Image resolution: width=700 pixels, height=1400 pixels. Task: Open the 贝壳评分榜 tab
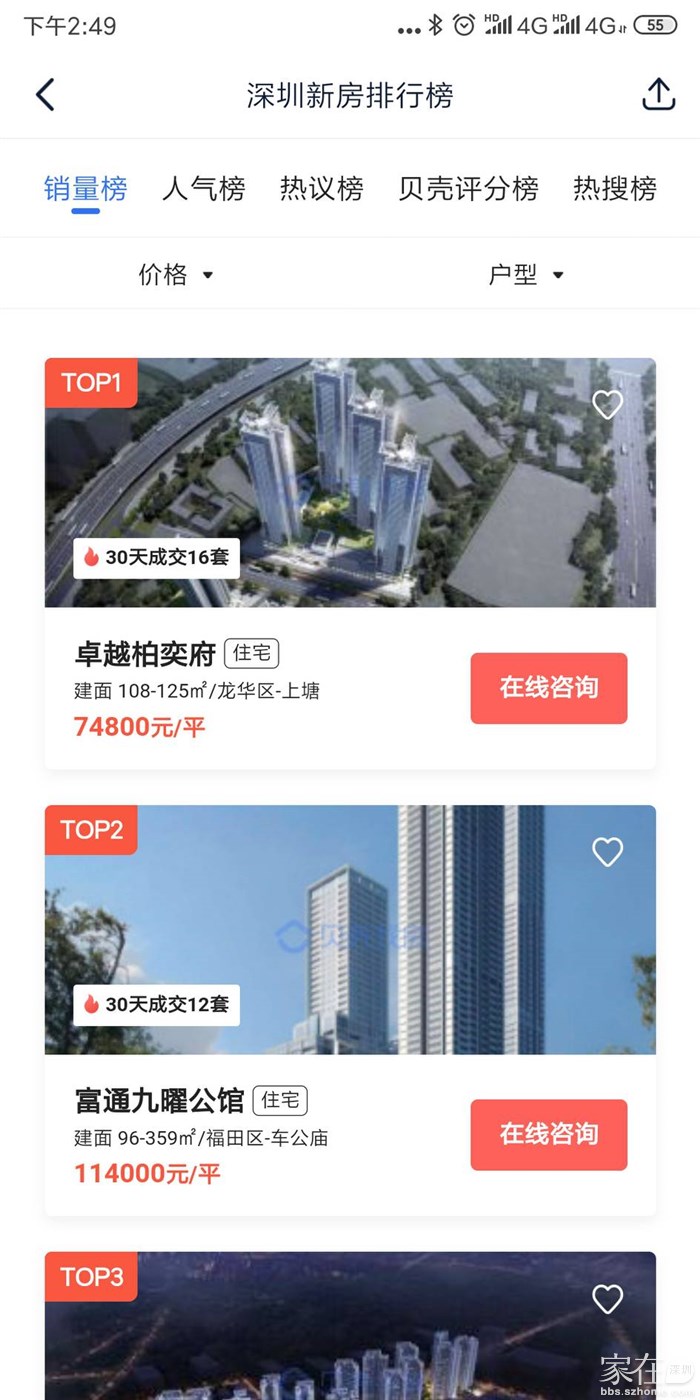pyautogui.click(x=468, y=188)
